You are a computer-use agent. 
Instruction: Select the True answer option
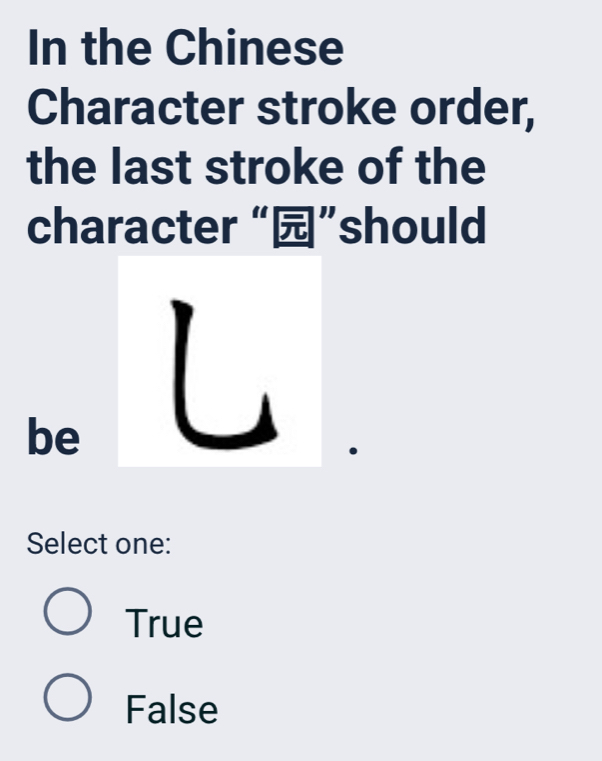[x=68, y=614]
